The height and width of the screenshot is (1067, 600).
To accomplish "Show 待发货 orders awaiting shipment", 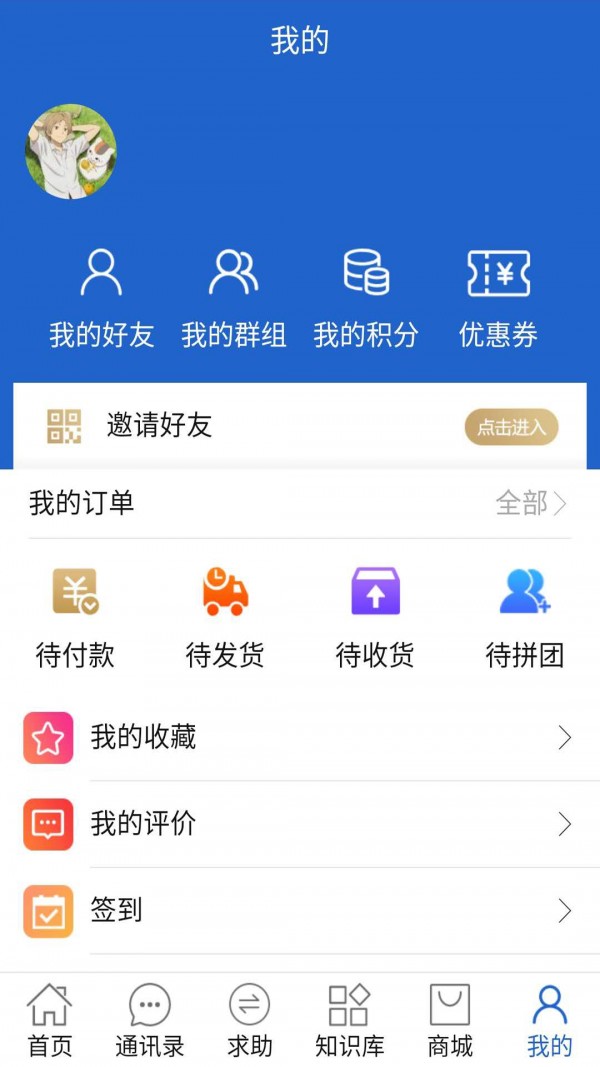I will tap(225, 616).
